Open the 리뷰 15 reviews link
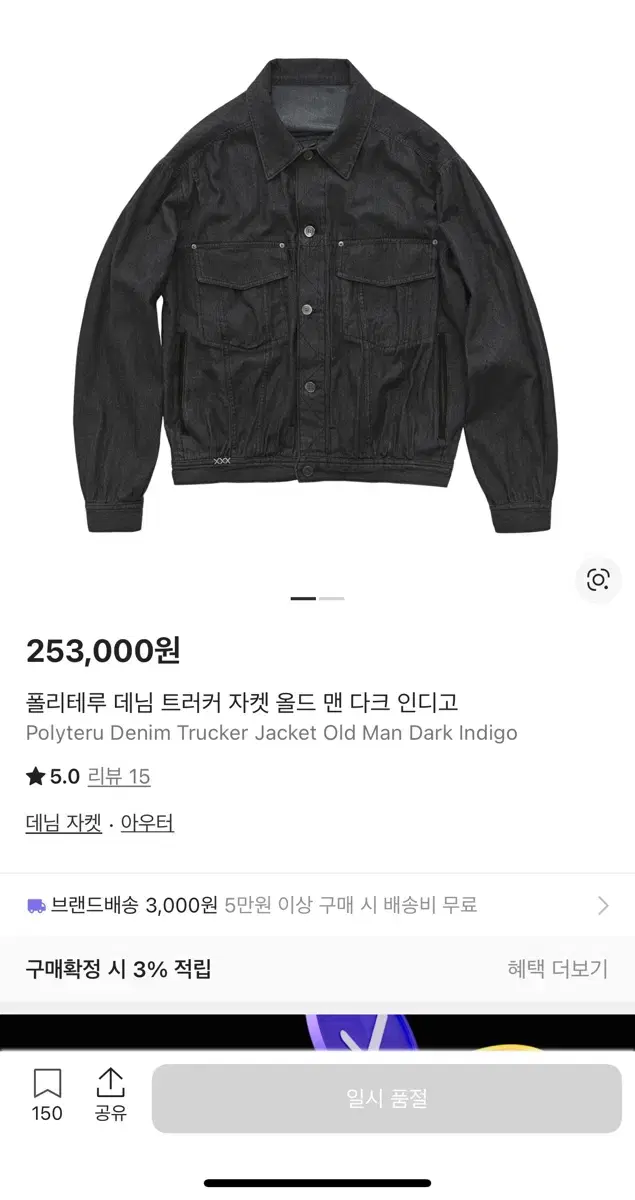Viewport: 635px width, 1200px height. click(x=119, y=777)
